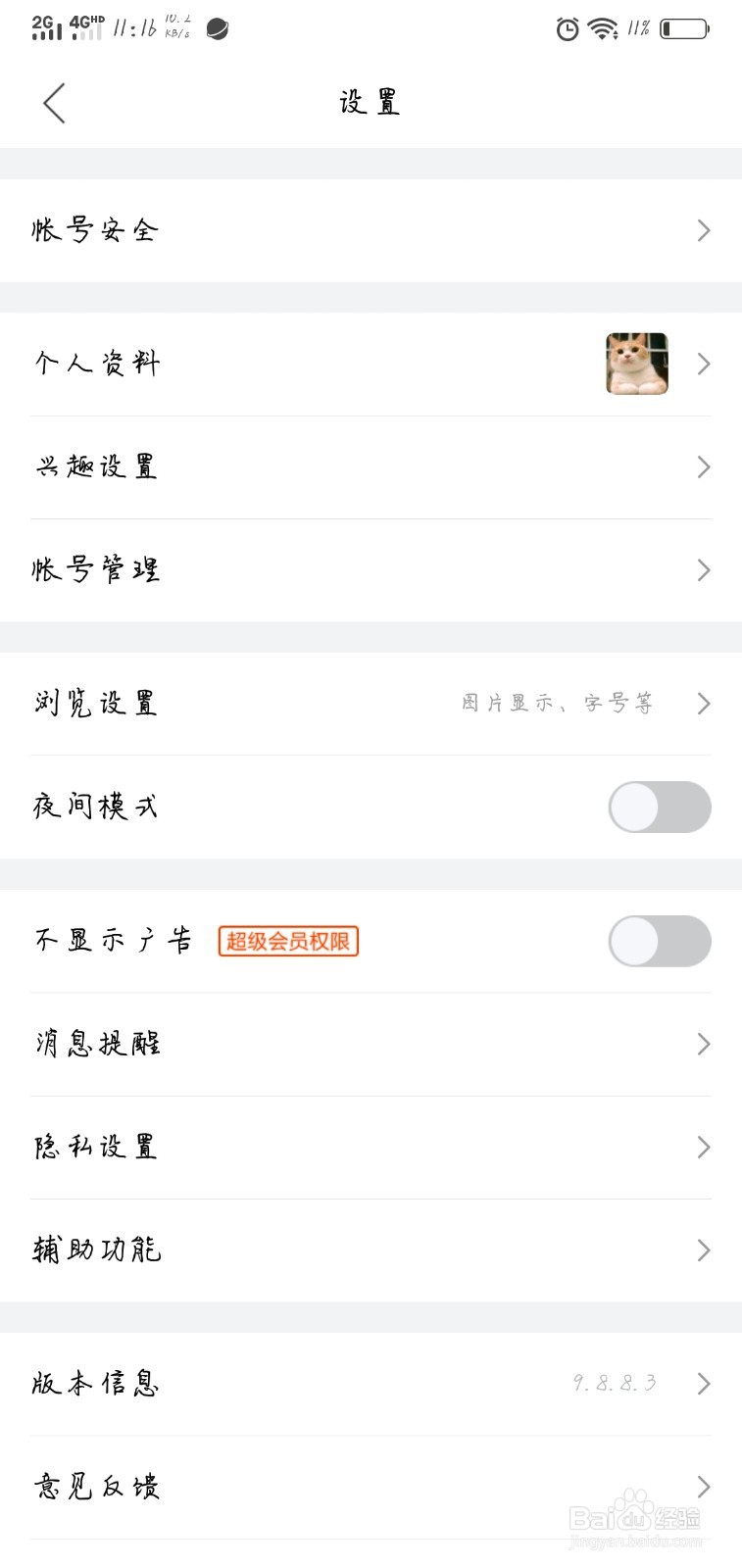Viewport: 742px width, 1568px height.
Task: Tap the battery indicator in the status bar
Action: (x=683, y=29)
